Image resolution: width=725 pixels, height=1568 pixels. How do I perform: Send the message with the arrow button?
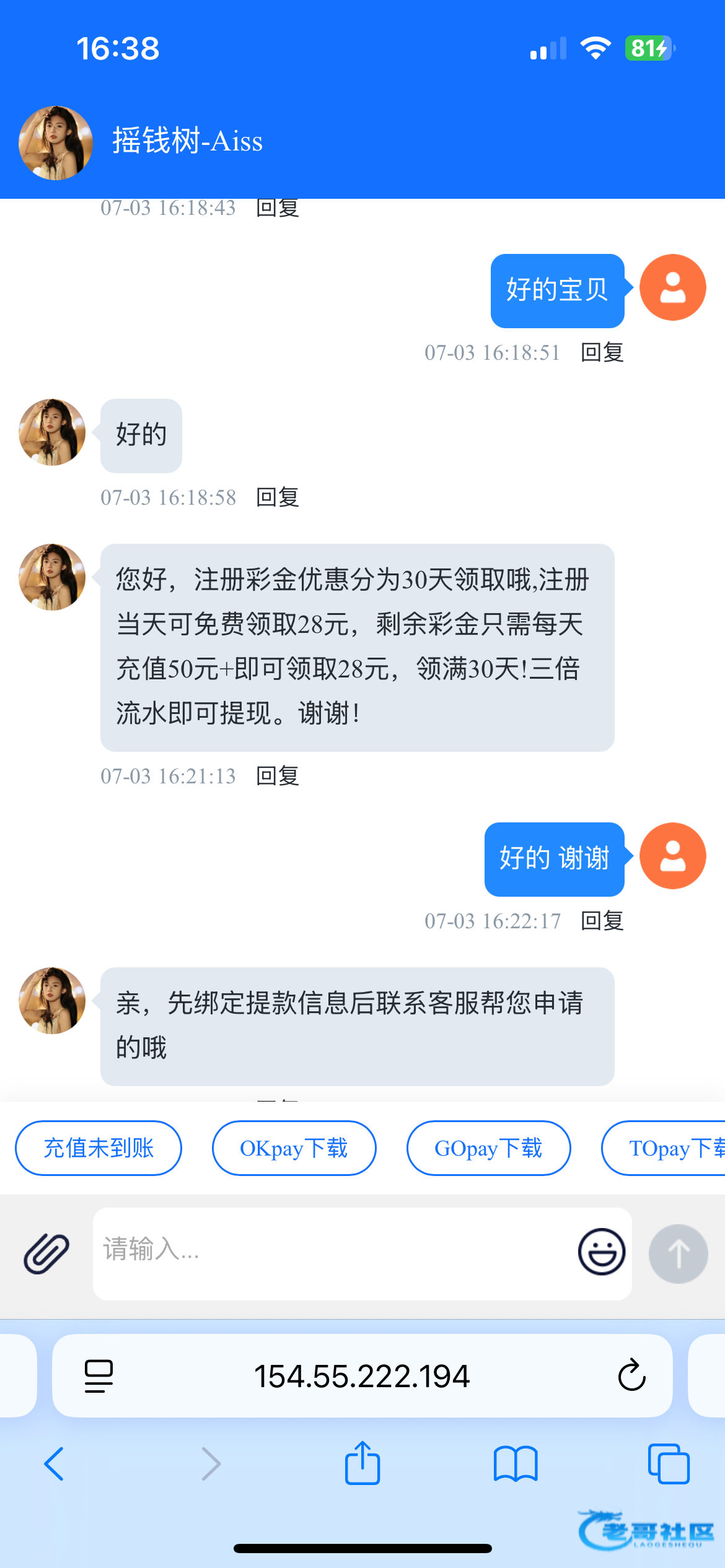[678, 1253]
